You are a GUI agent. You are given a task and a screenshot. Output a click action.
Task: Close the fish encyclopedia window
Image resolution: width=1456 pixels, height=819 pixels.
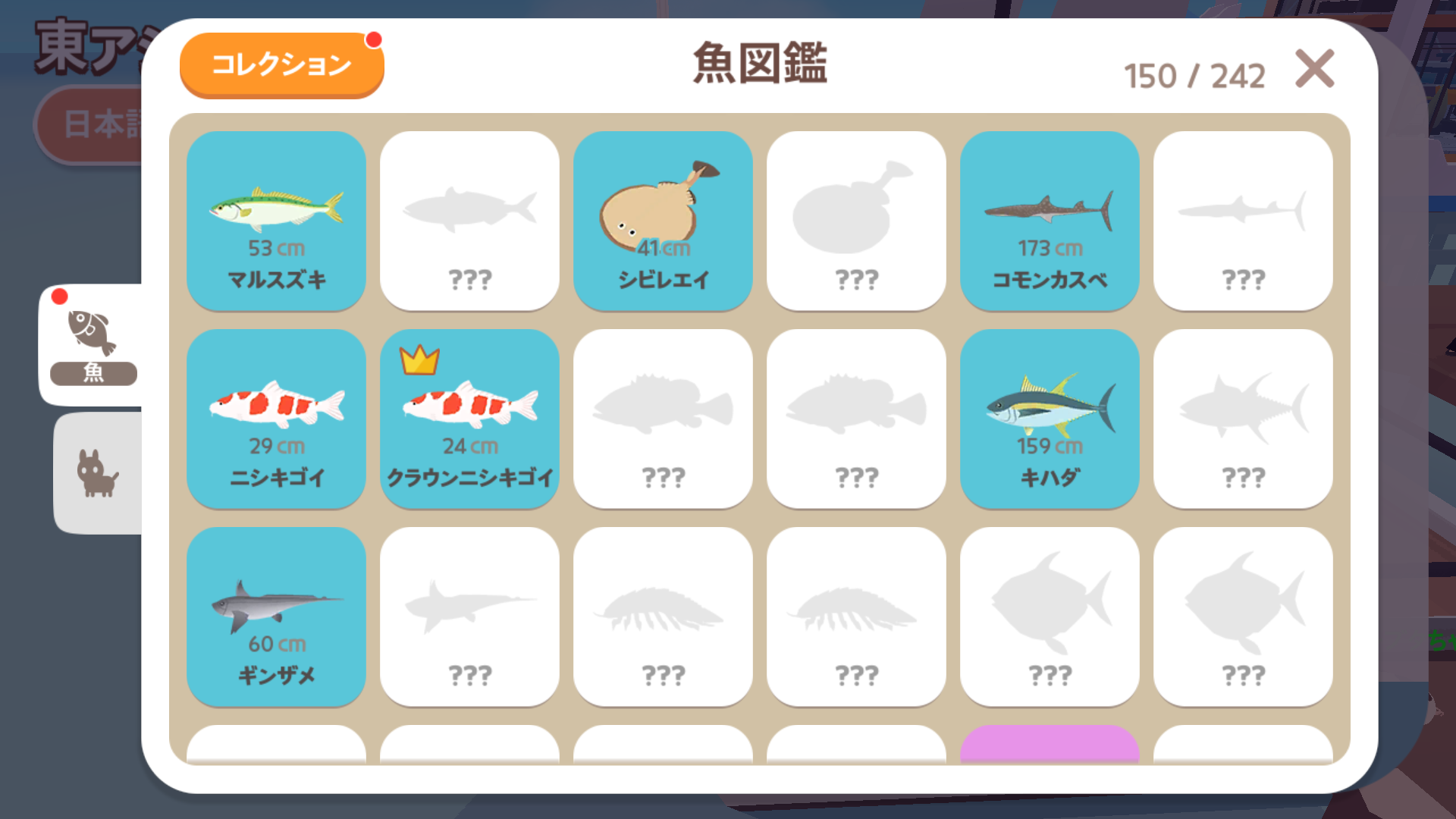1314,69
